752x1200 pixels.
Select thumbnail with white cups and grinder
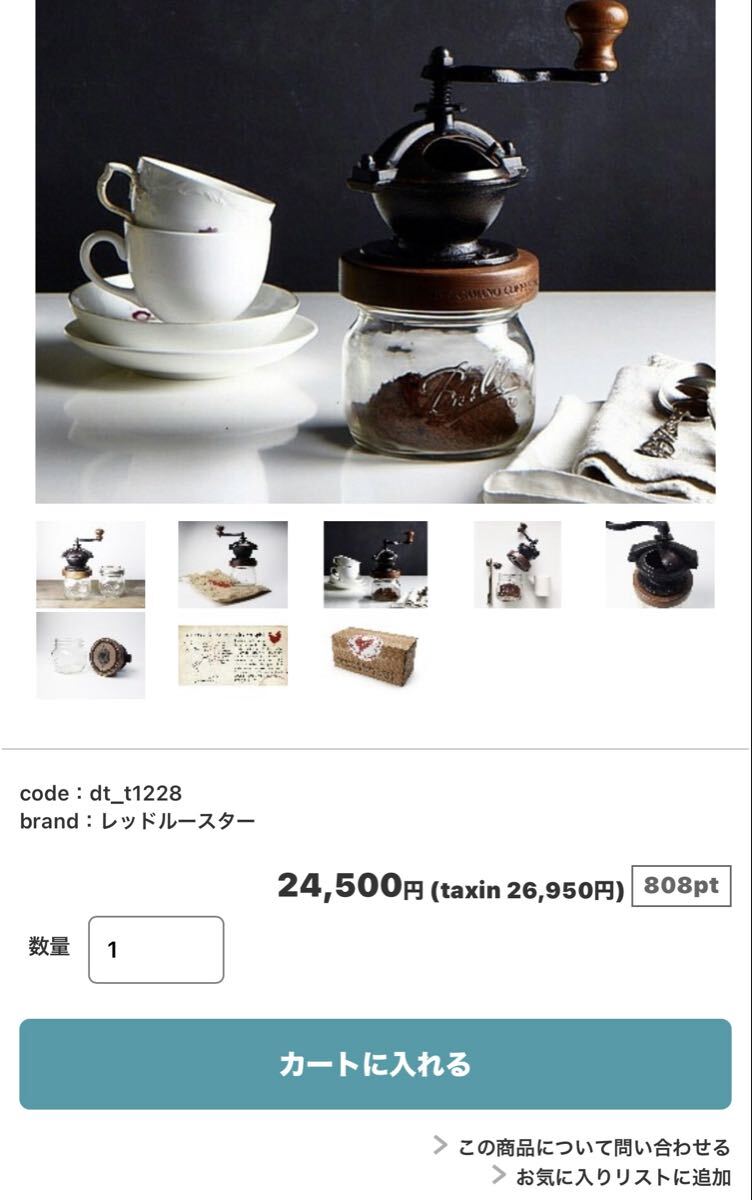coord(375,564)
